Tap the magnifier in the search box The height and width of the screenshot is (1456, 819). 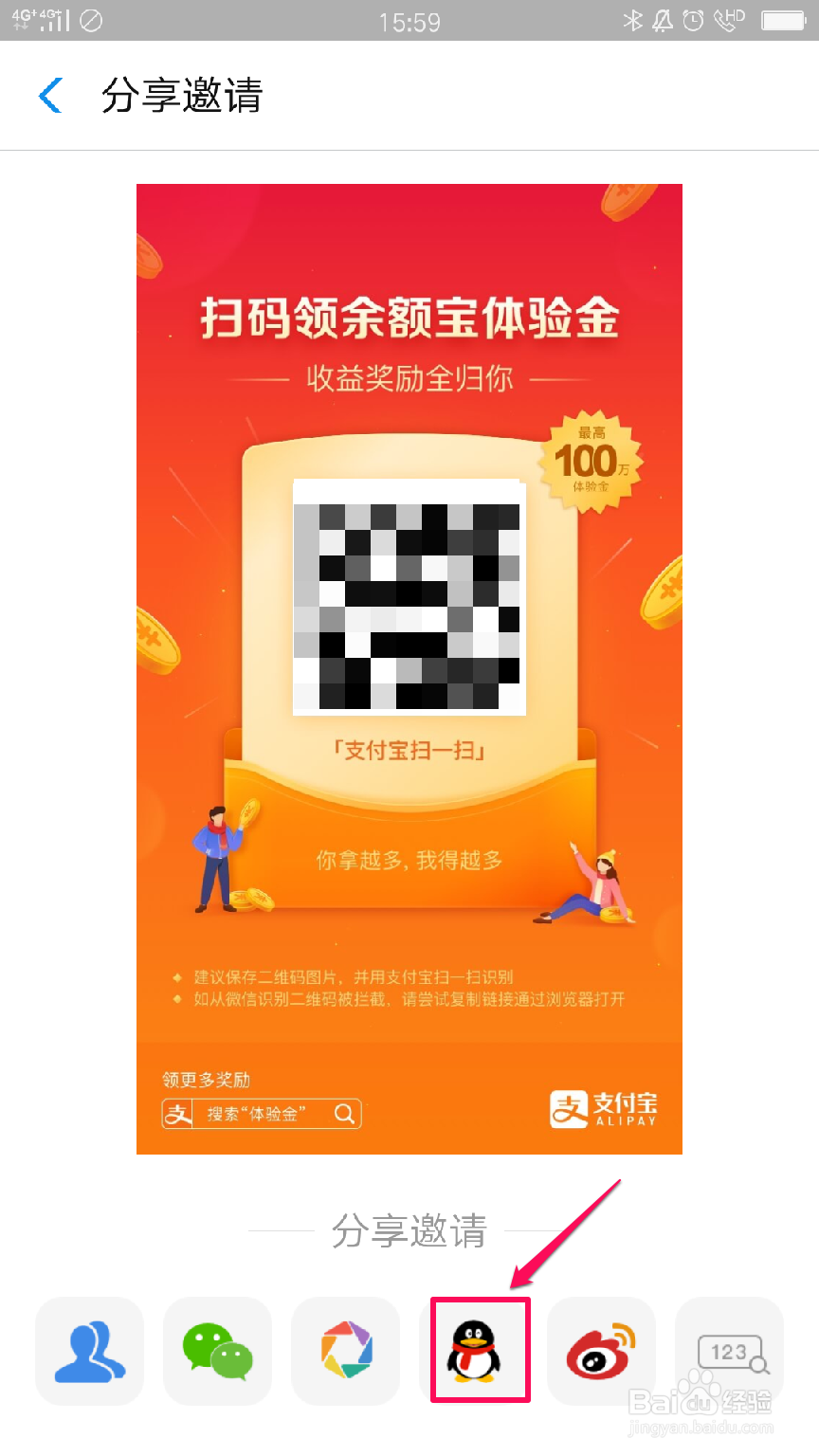click(344, 1113)
